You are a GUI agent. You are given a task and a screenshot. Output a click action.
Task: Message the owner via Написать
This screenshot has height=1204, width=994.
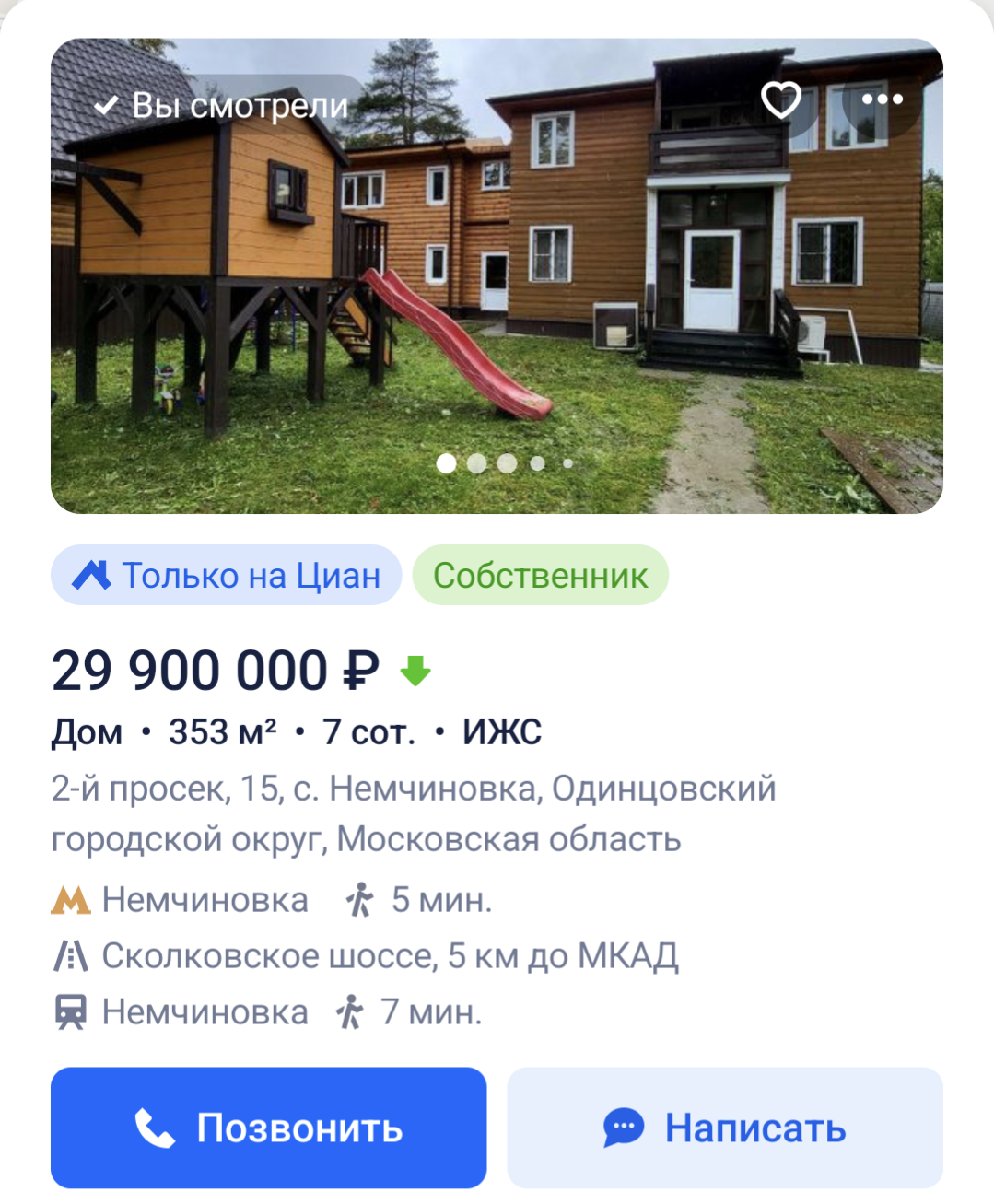(x=725, y=1128)
